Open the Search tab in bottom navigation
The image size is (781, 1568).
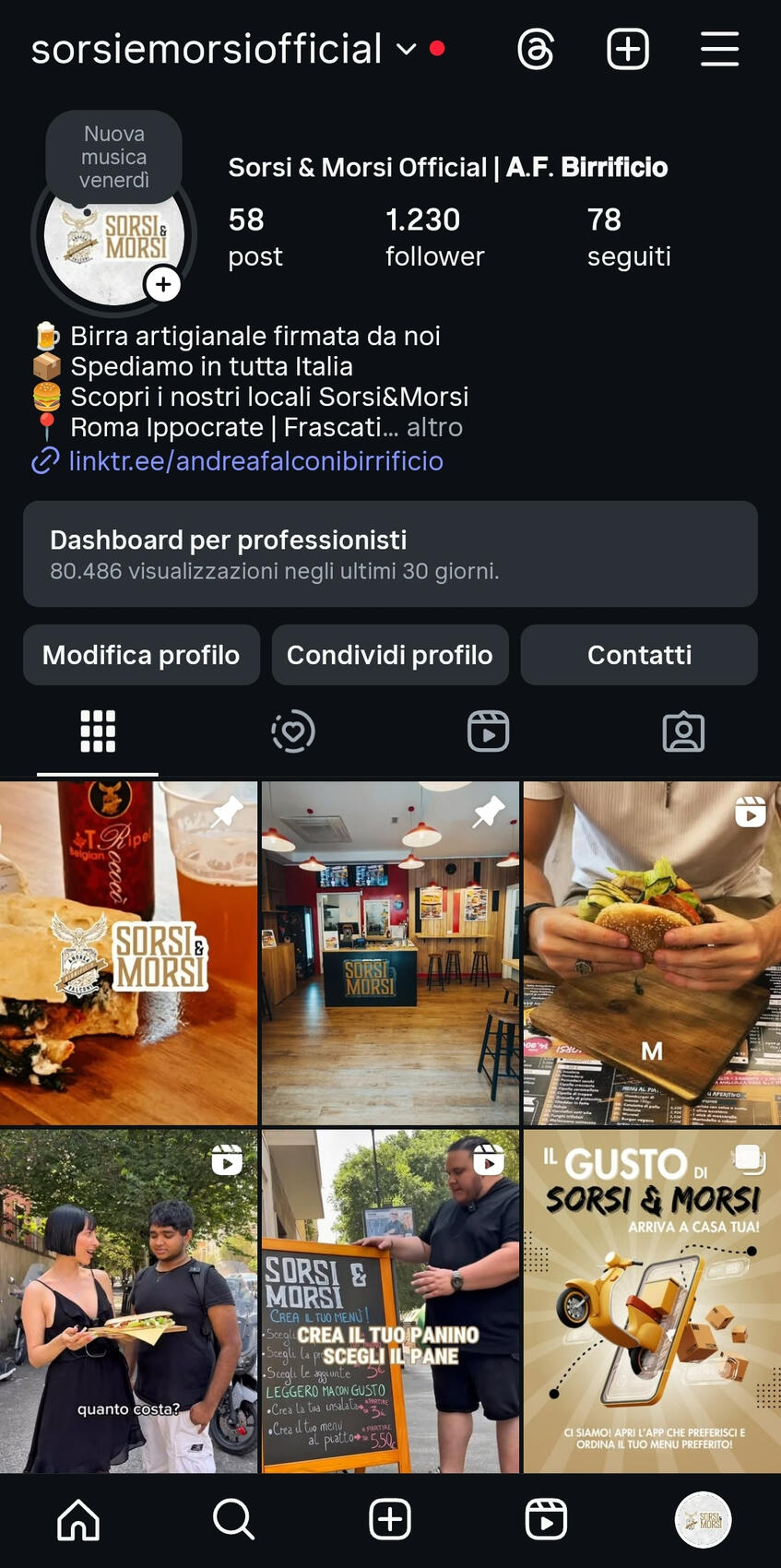[x=233, y=1519]
